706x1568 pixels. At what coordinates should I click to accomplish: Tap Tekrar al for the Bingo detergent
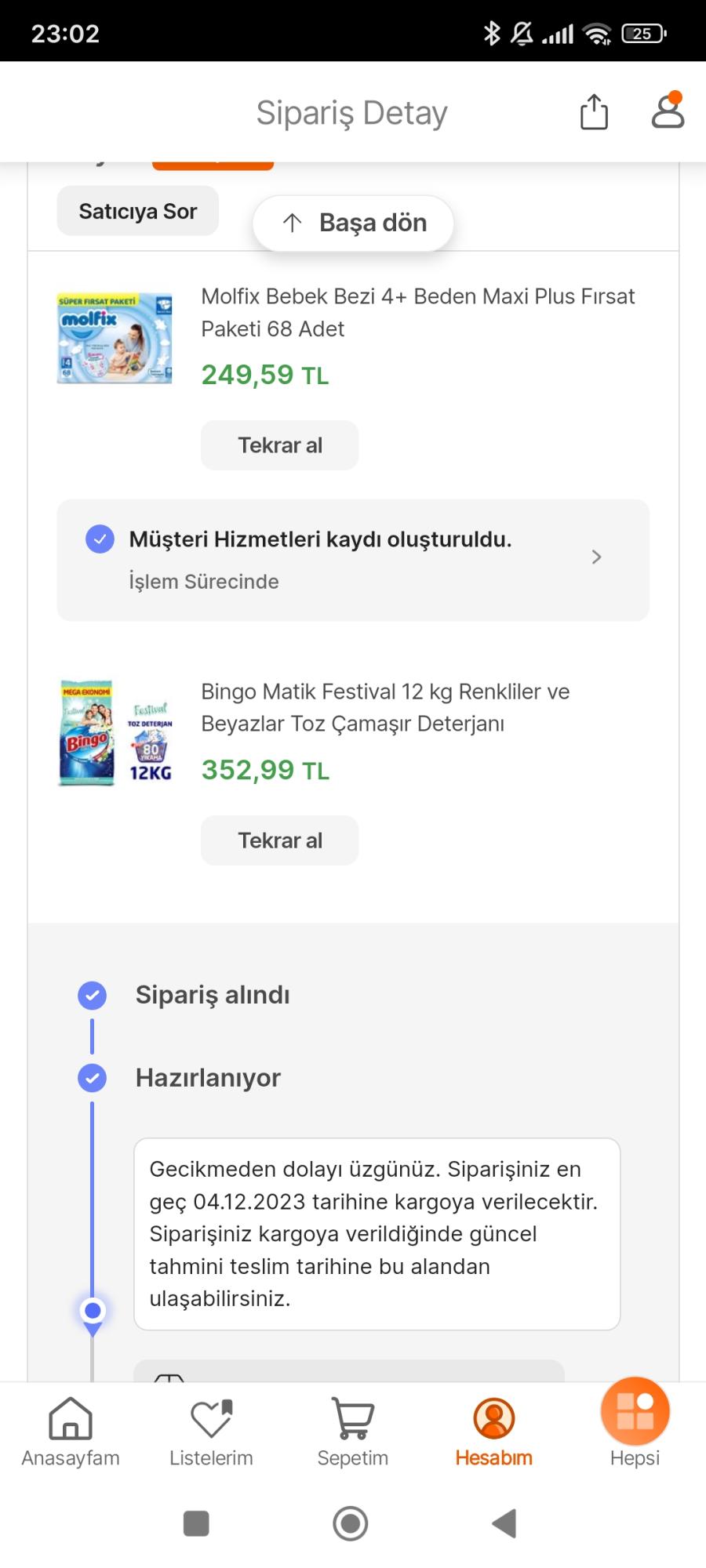[279, 840]
